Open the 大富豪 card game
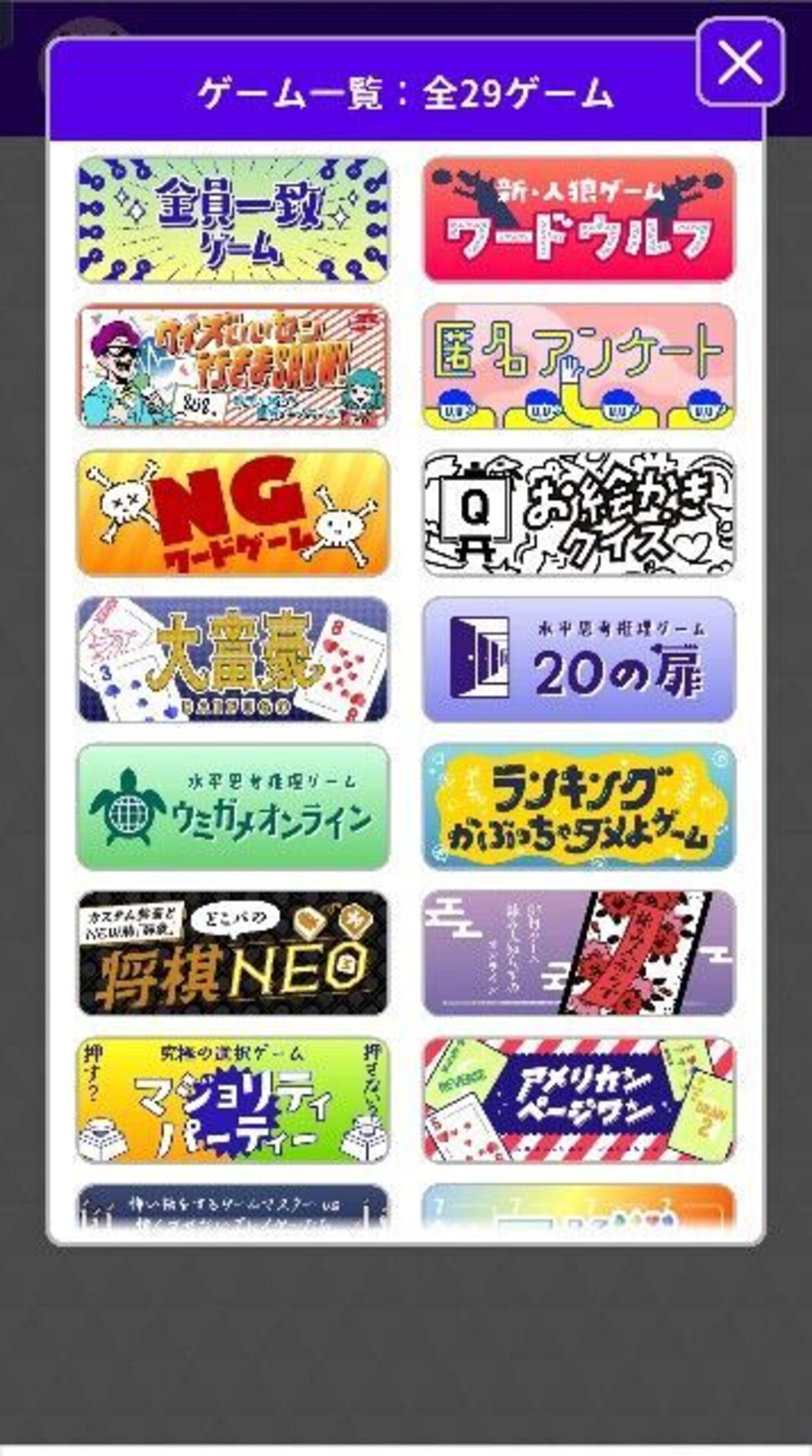The width and height of the screenshot is (812, 1456). point(232,660)
